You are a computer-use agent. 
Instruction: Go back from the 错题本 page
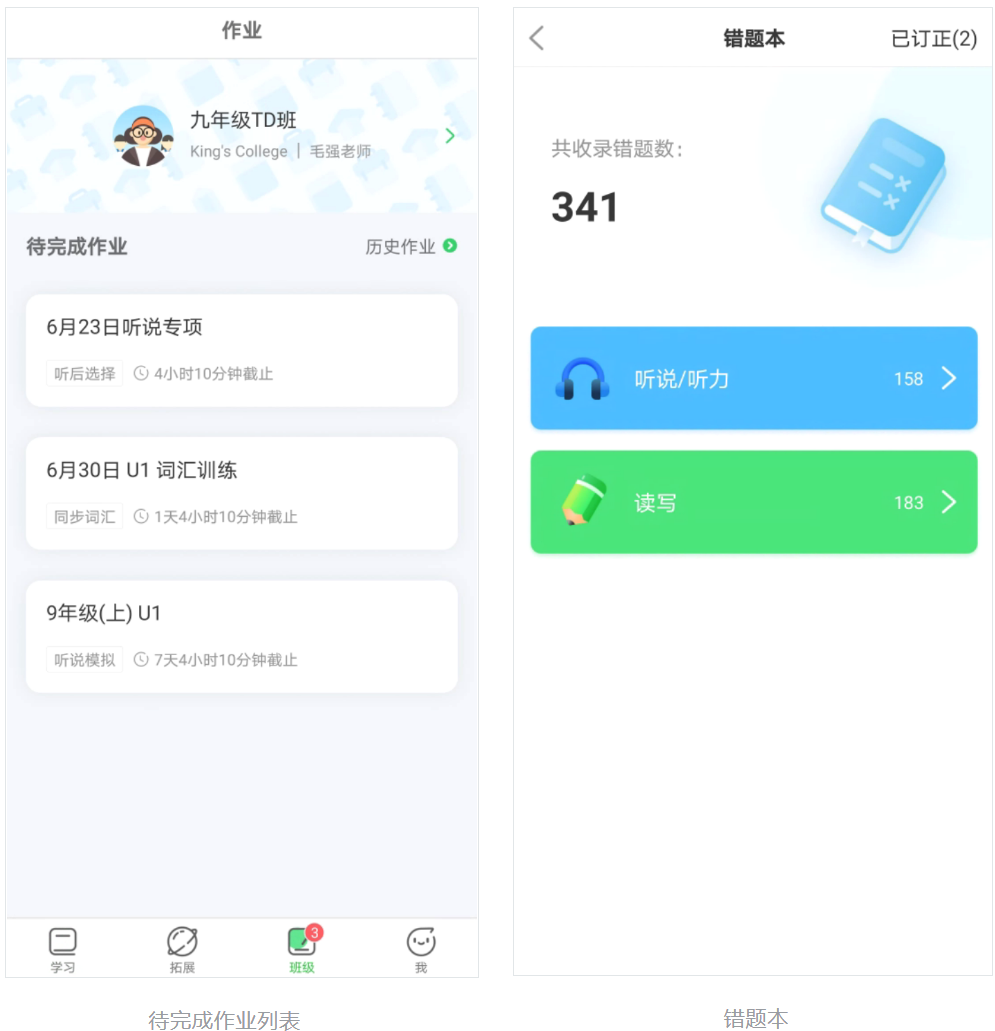pyautogui.click(x=537, y=39)
